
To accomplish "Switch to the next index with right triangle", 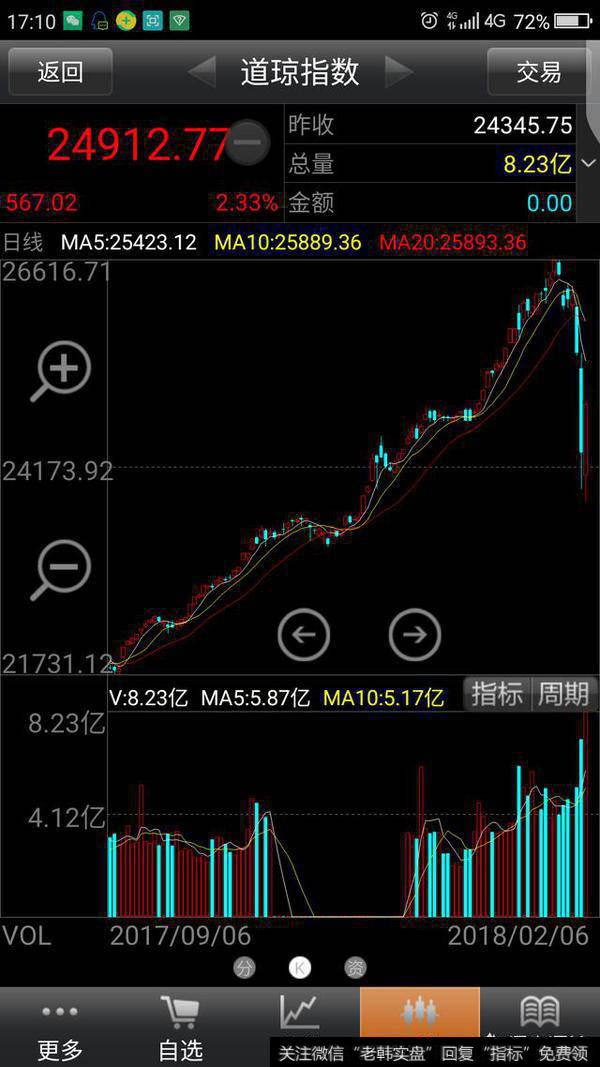I will [x=399, y=72].
